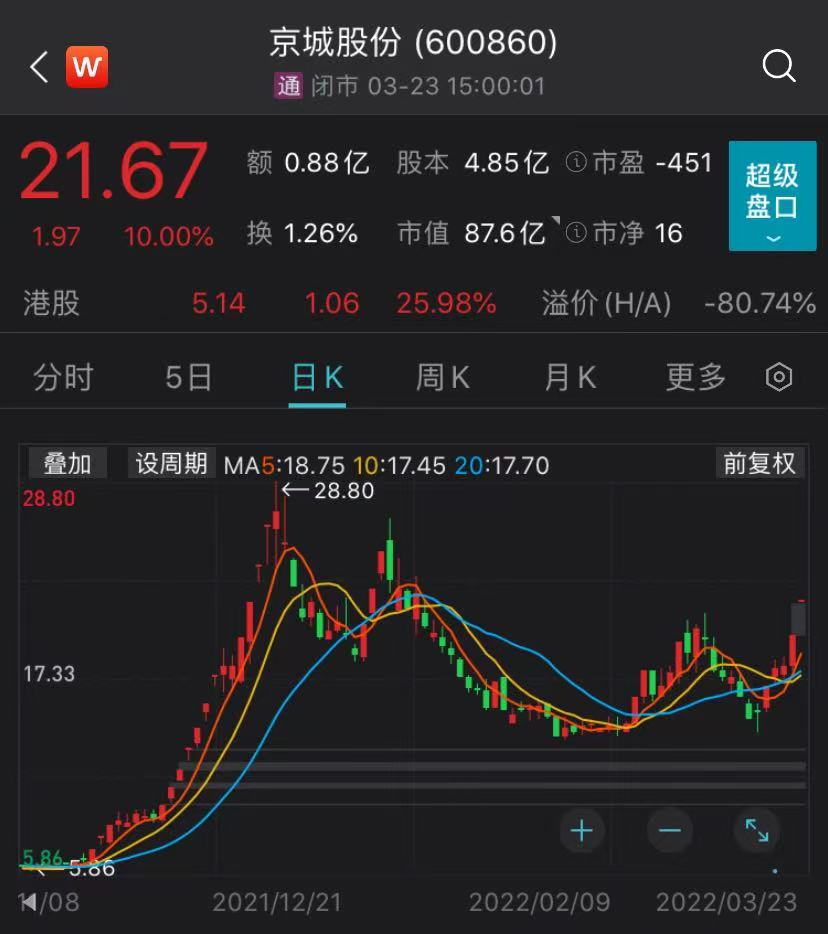The image size is (828, 934).
Task: Switch to the 分时 chart tab
Action: click(x=63, y=377)
